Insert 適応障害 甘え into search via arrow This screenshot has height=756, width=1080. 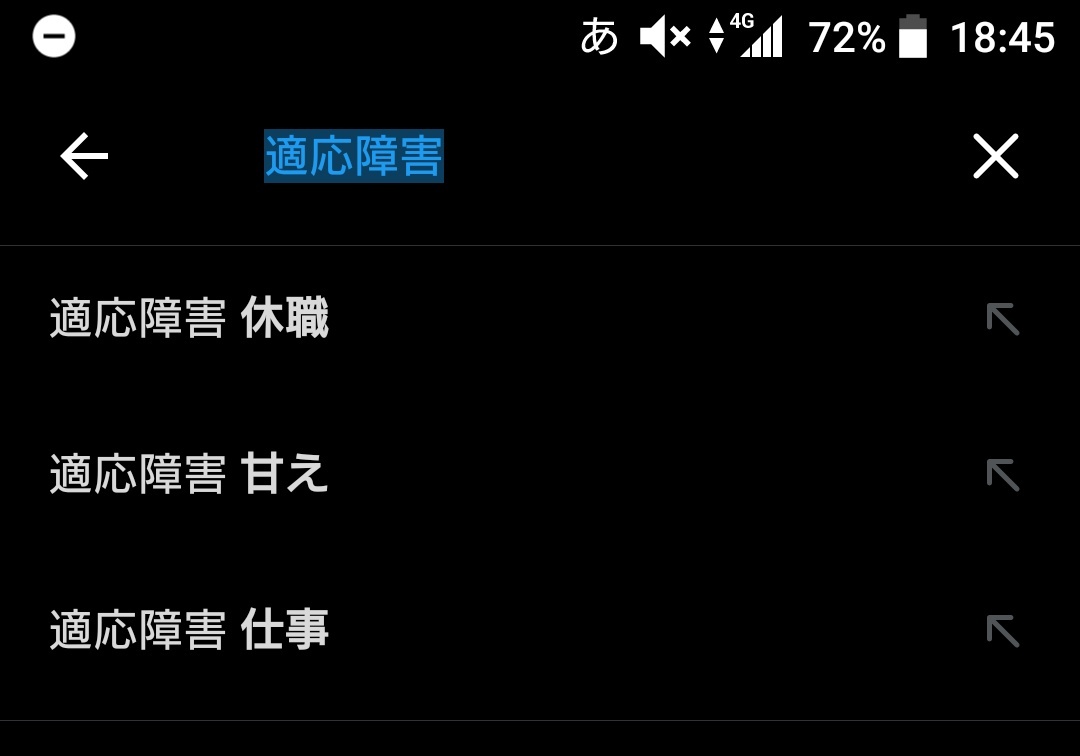(1002, 474)
